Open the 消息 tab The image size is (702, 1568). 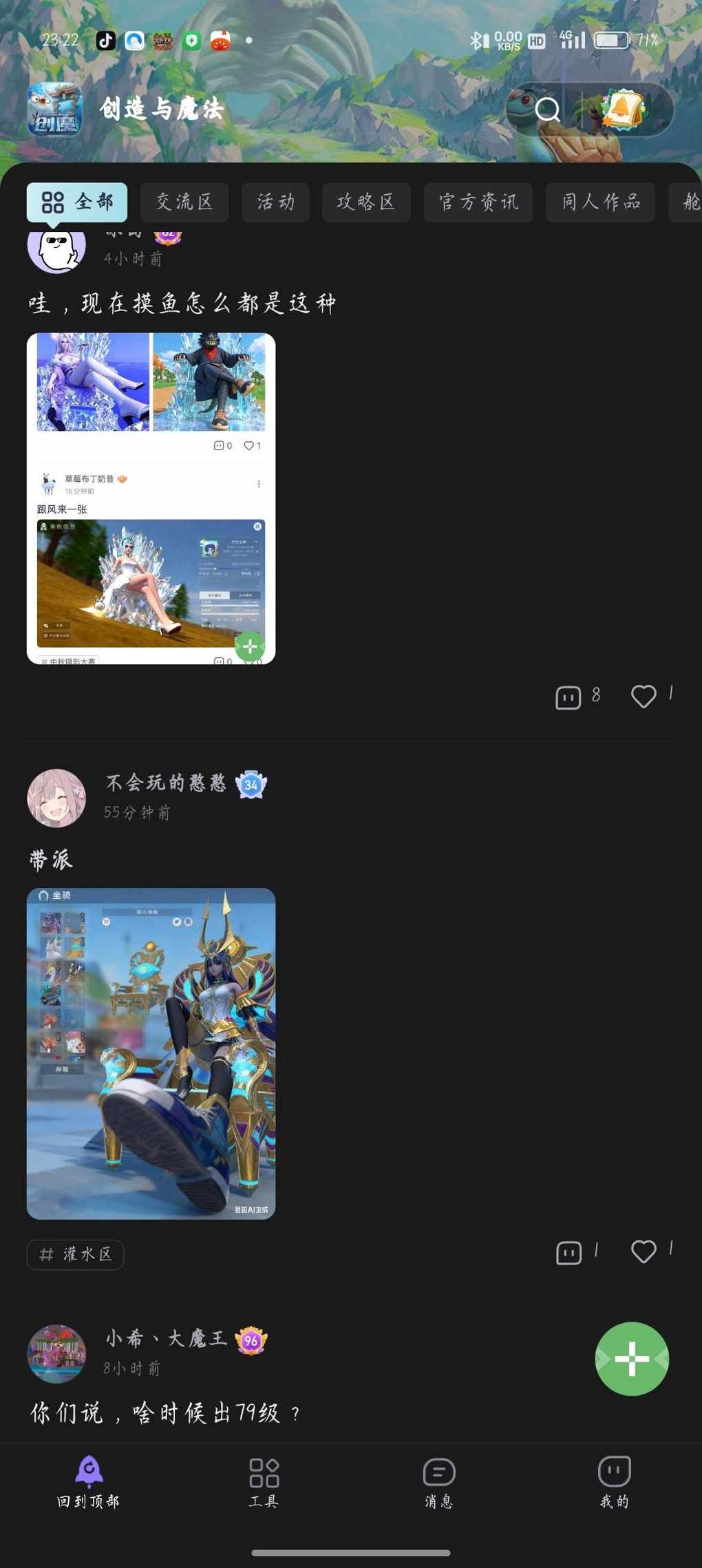coord(439,1482)
